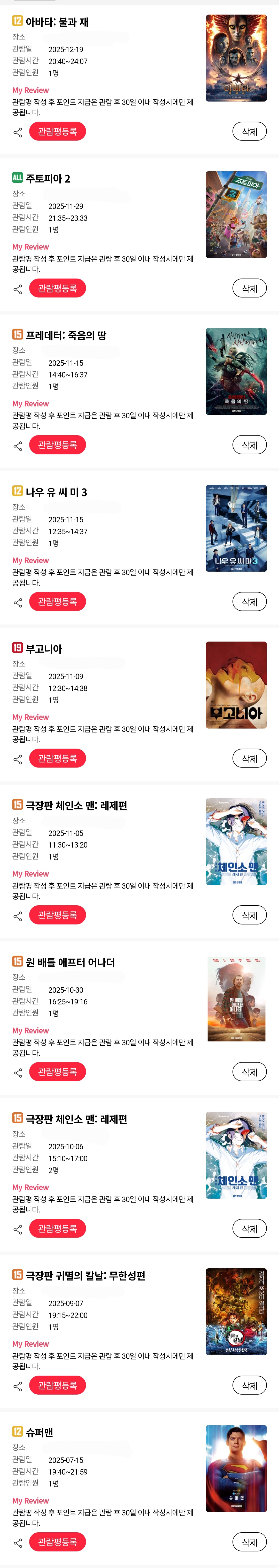Tap 관람평등록 for 극장판 귀멸의 칼날: 무한성편
279x1568 pixels.
pos(57,1385)
